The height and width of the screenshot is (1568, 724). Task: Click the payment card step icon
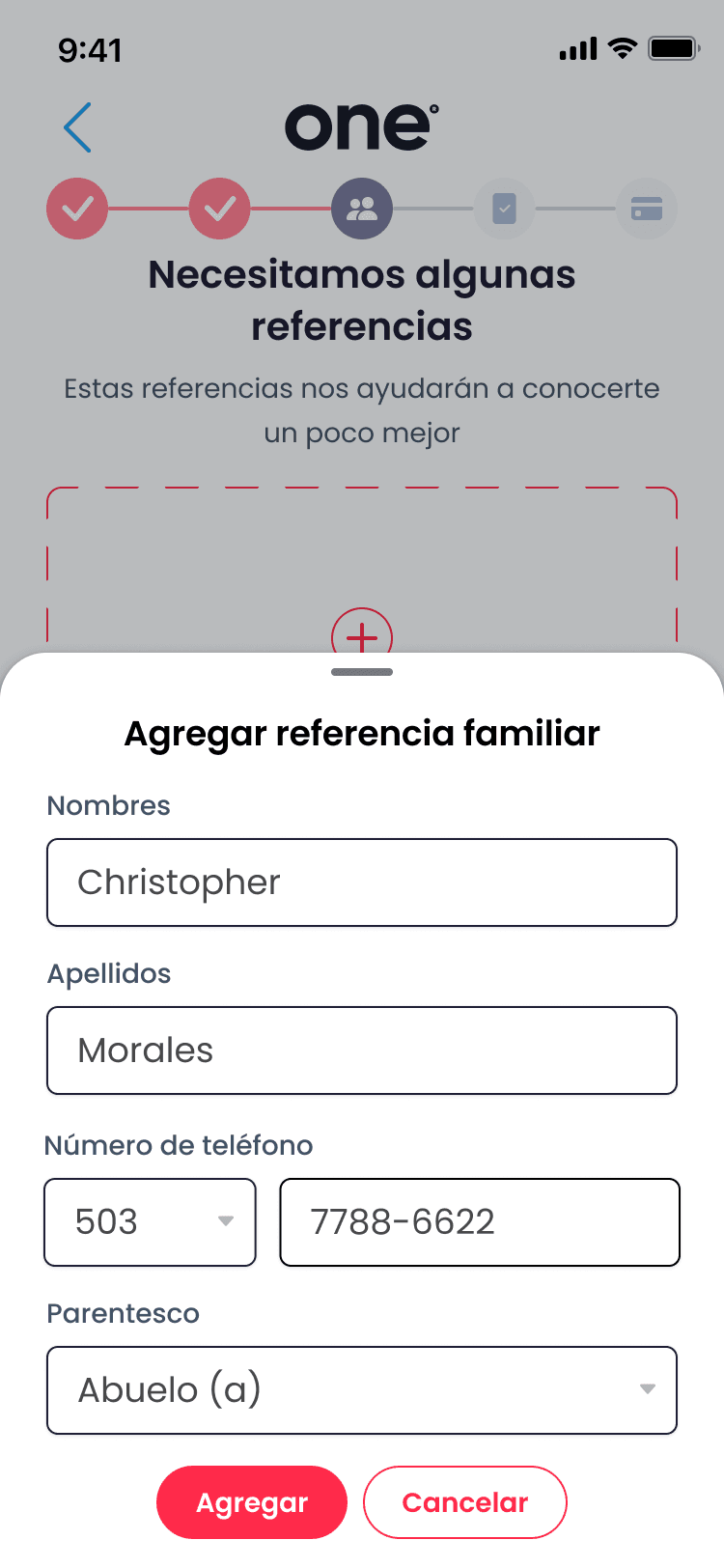click(x=647, y=209)
